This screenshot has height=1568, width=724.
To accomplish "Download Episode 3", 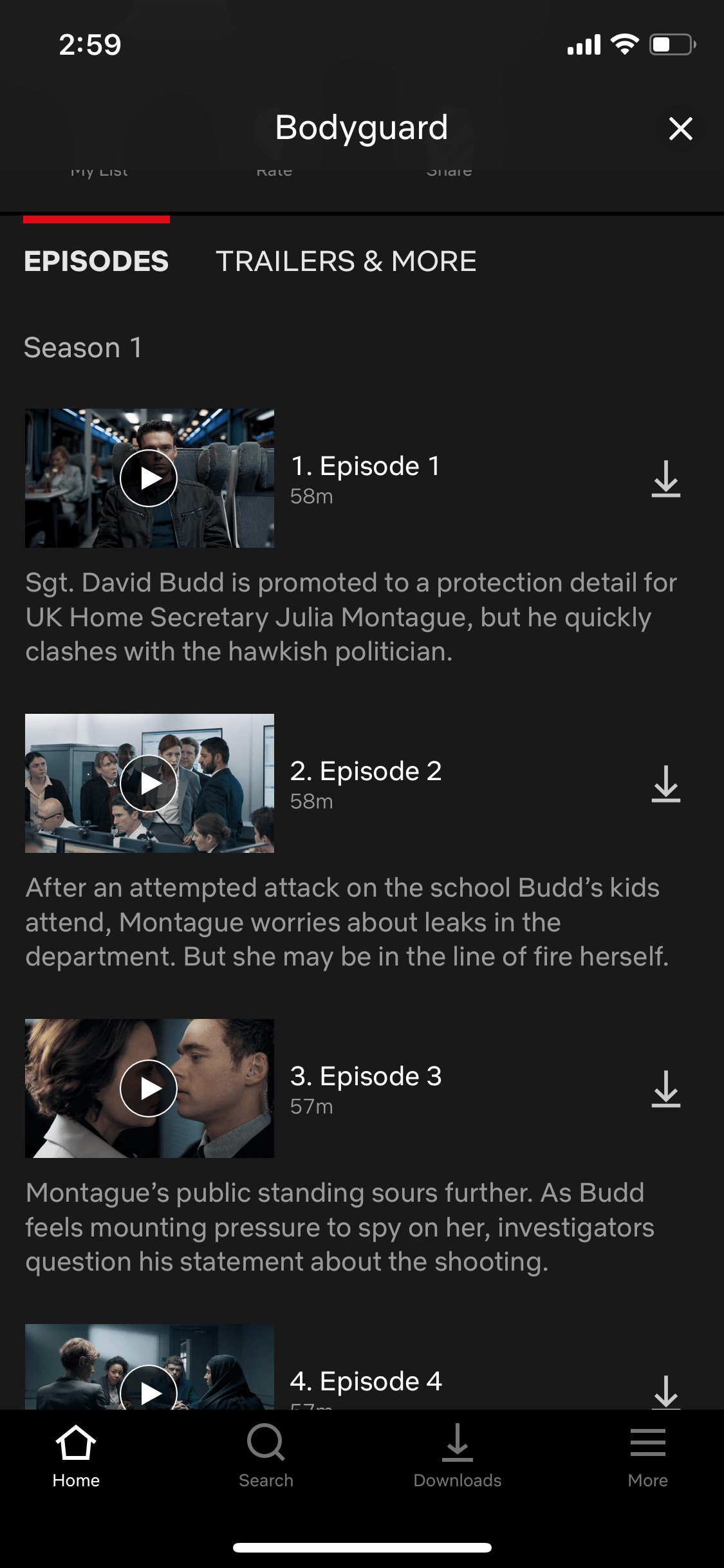I will click(x=665, y=1089).
